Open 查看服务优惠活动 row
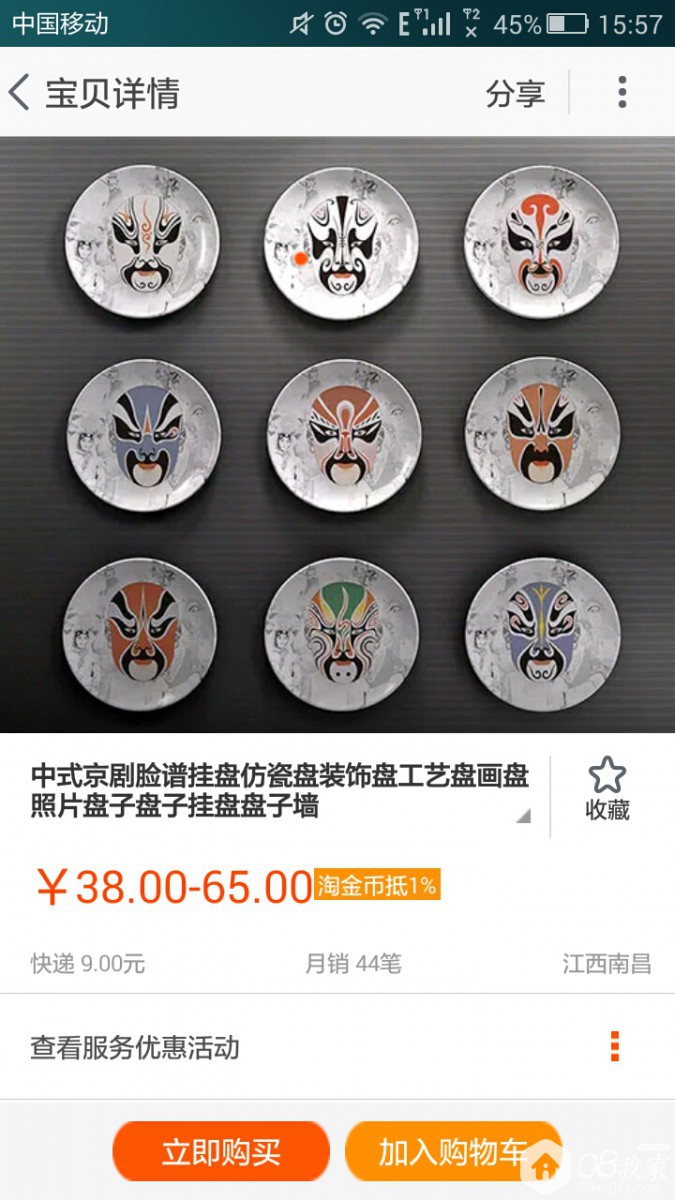Image resolution: width=675 pixels, height=1200 pixels. click(337, 1047)
